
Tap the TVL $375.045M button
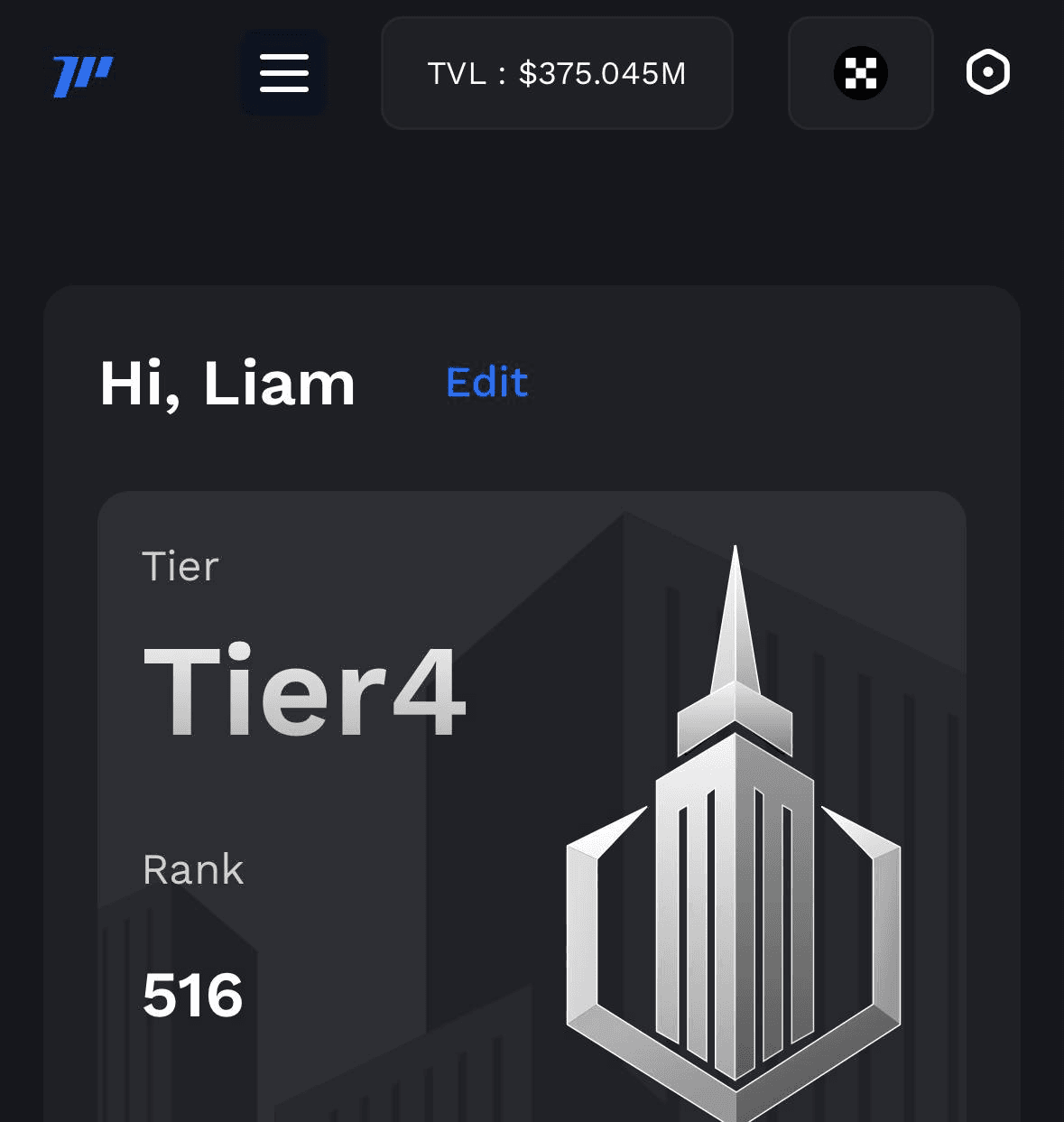point(557,73)
